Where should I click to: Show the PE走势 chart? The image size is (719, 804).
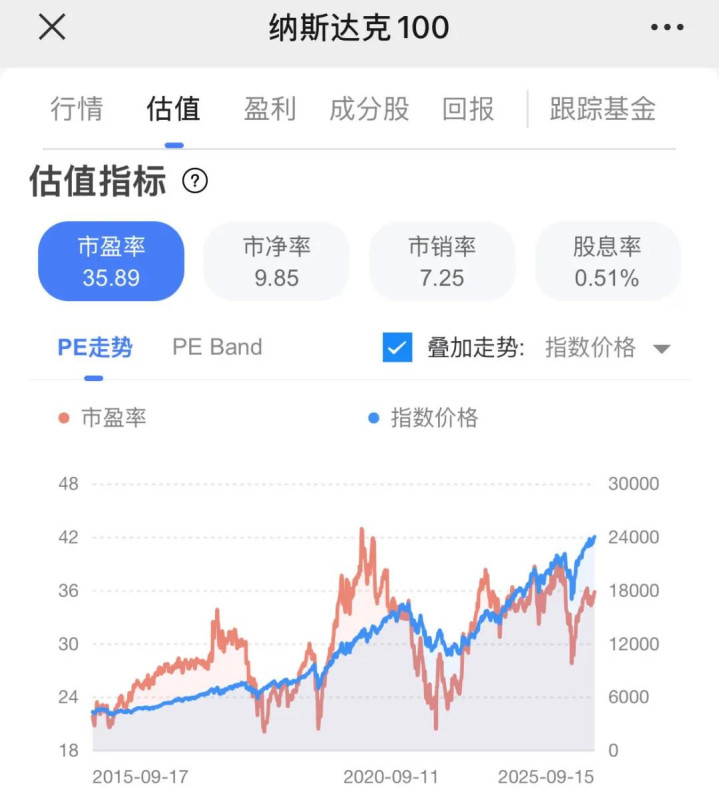94,348
